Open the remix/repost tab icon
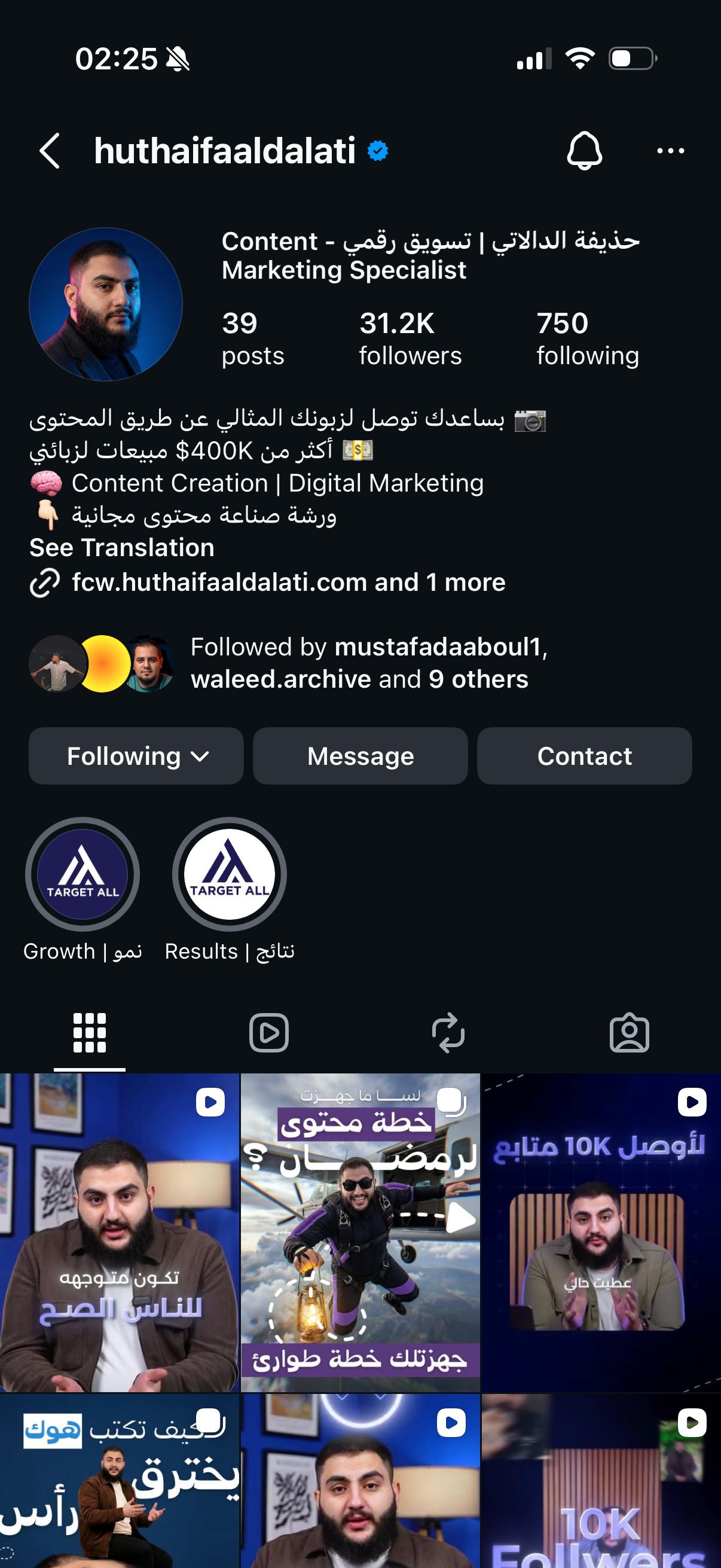Viewport: 721px width, 1568px height. [450, 1032]
